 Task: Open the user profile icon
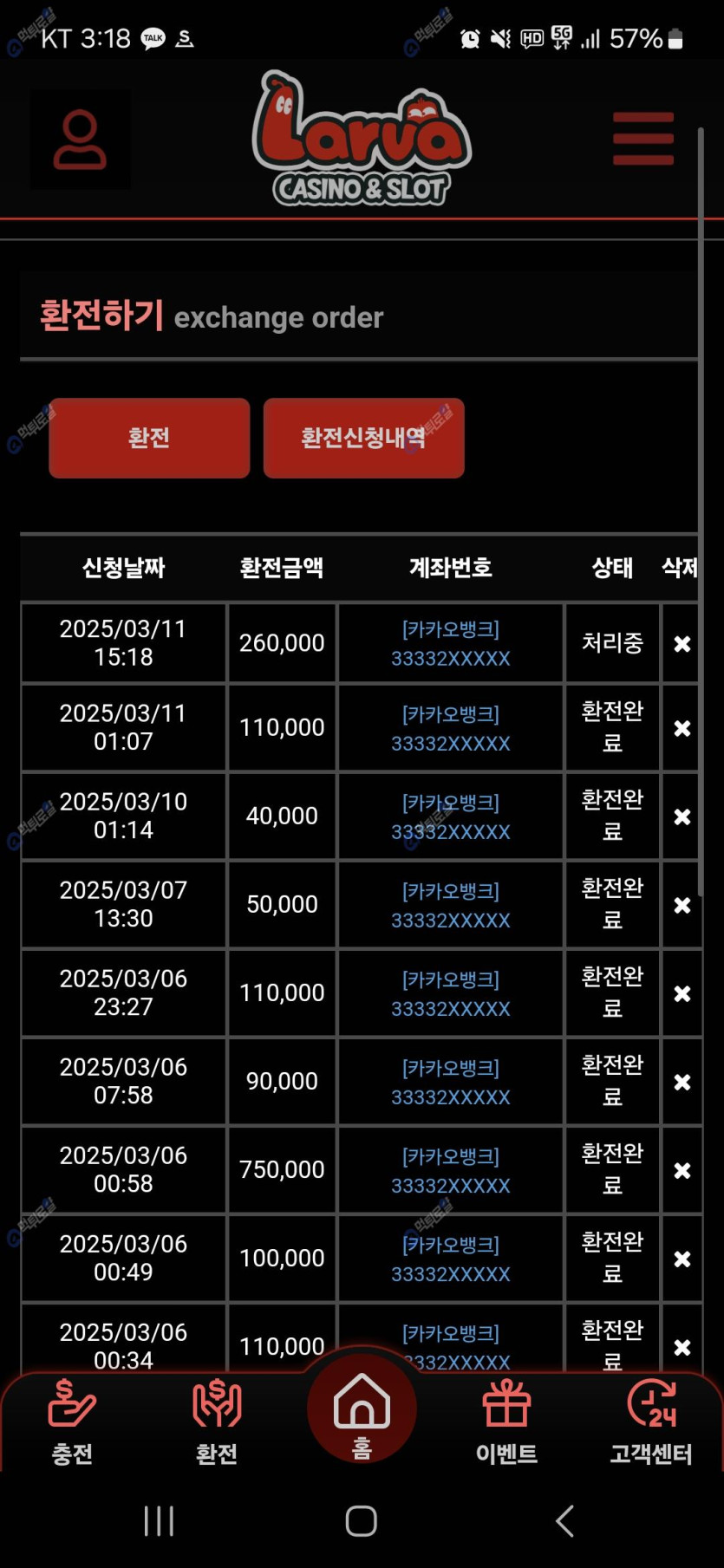point(80,140)
